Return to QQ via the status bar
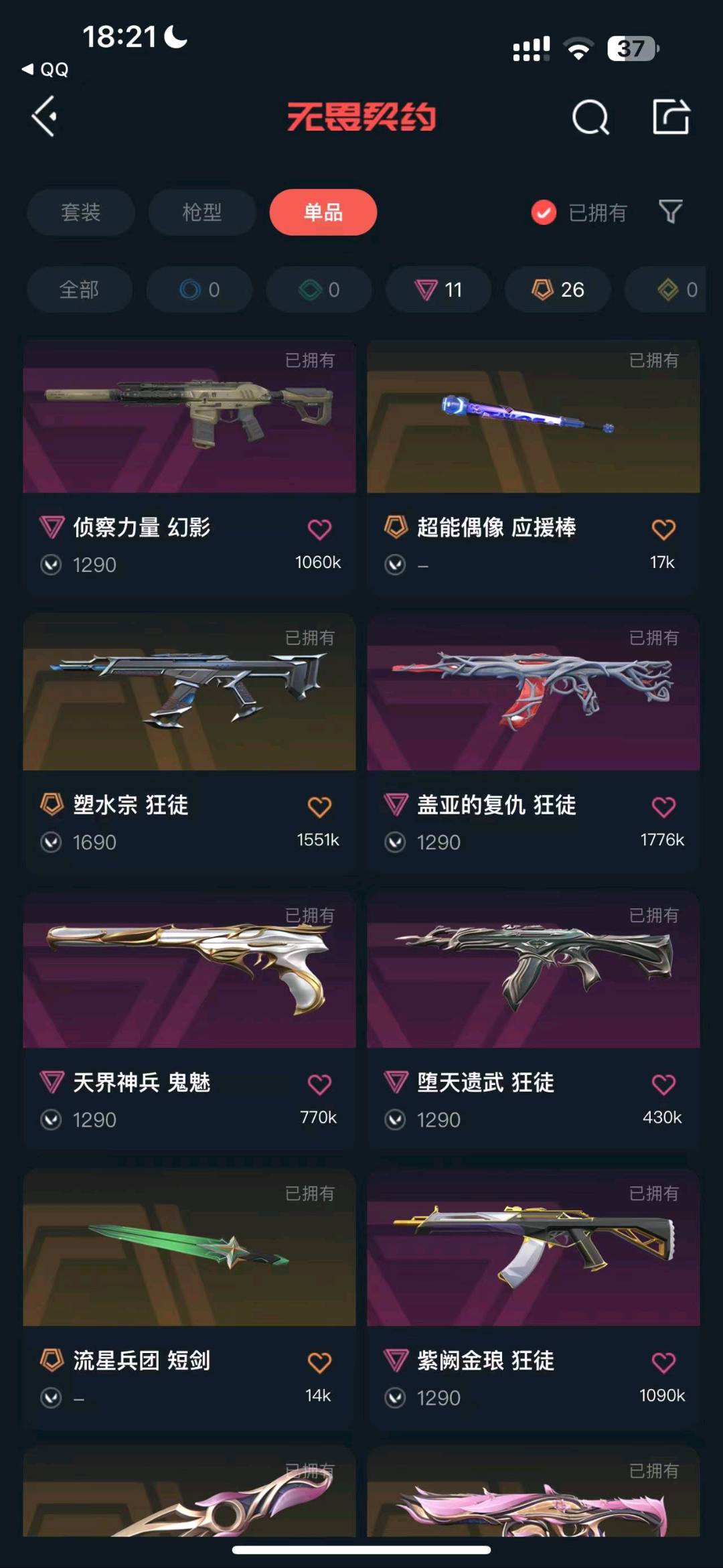The width and height of the screenshot is (723, 1568). pos(45,69)
